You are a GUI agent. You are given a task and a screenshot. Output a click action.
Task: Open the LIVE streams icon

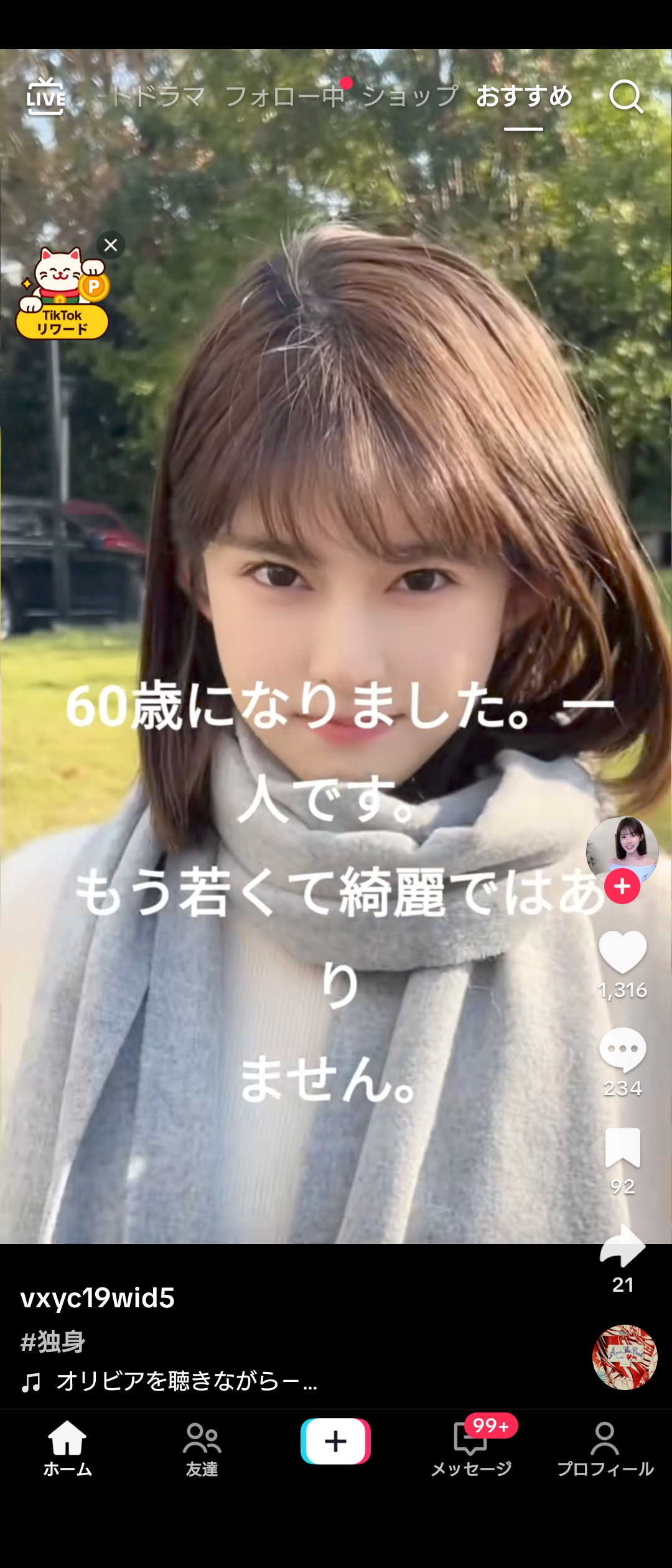point(45,97)
